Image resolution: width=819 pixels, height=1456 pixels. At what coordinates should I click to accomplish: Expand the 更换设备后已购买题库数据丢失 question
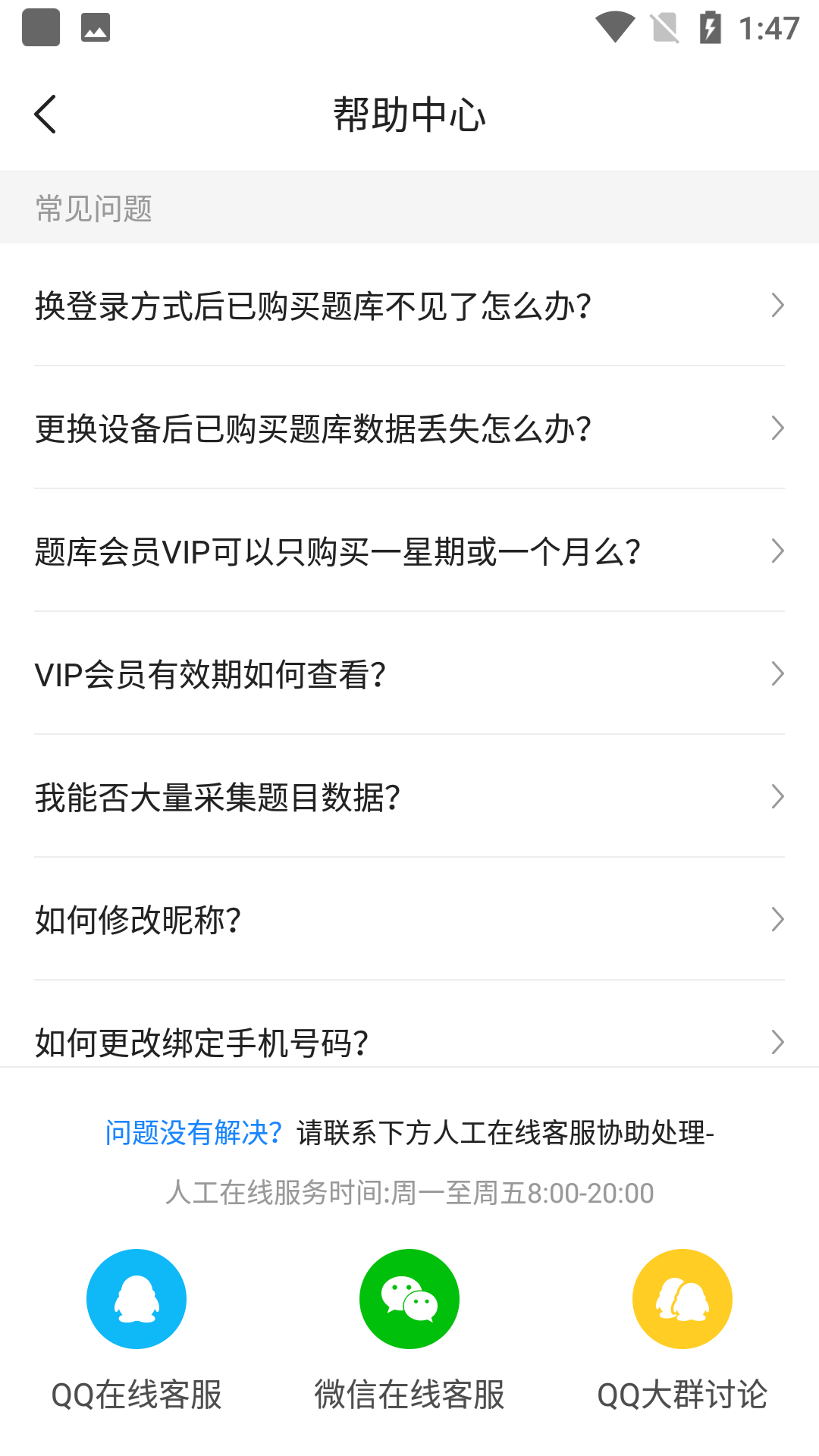point(409,428)
